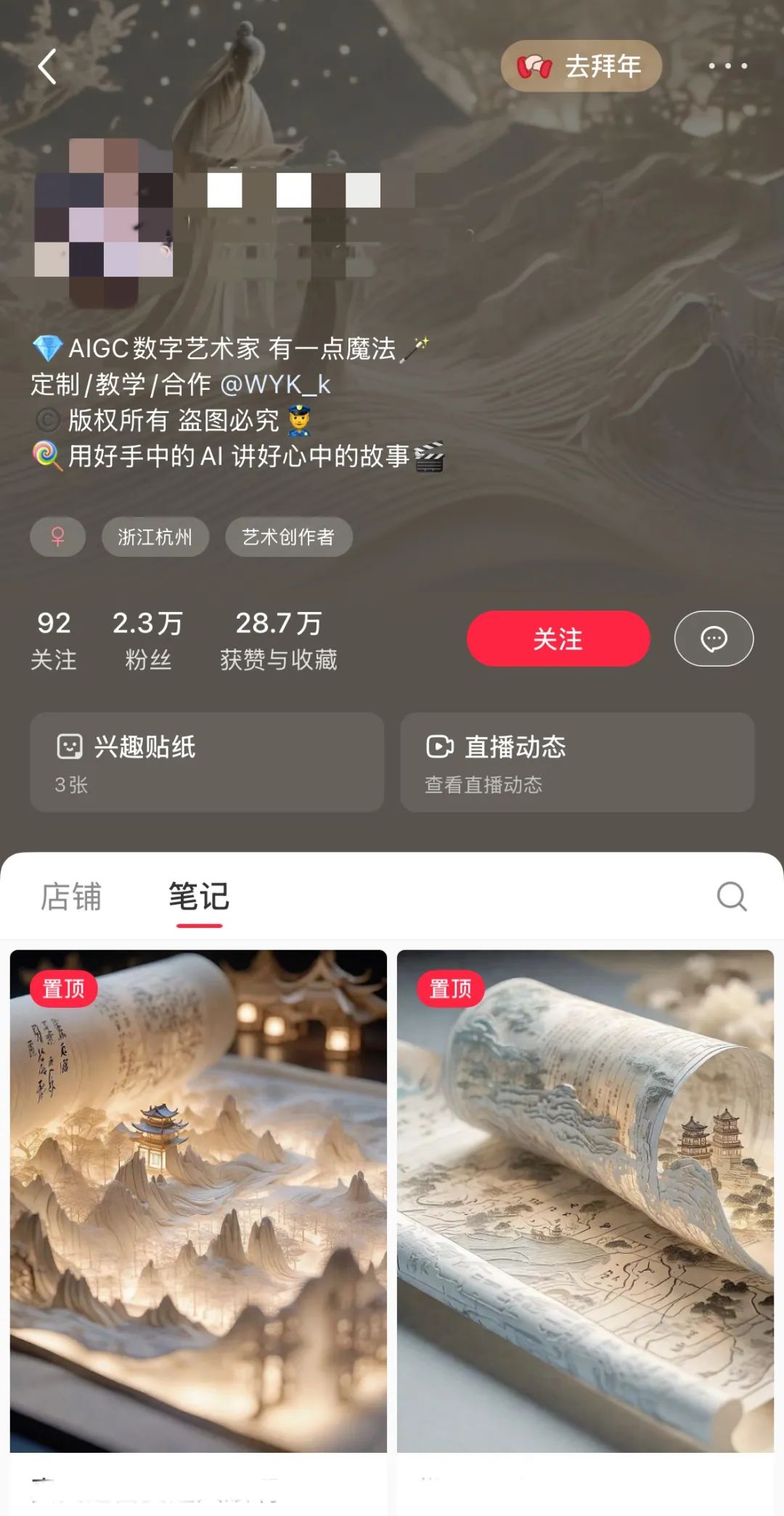Follow this creator with 关注 button
The image size is (784, 1516).
click(558, 639)
